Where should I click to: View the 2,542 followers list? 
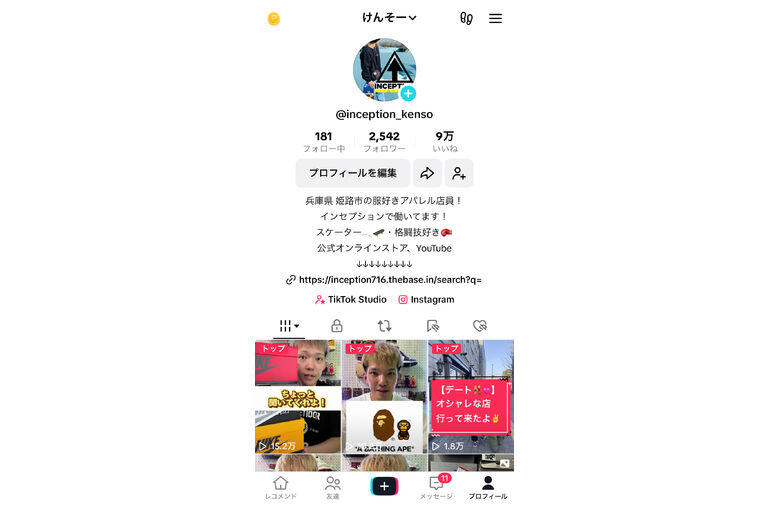[384, 141]
